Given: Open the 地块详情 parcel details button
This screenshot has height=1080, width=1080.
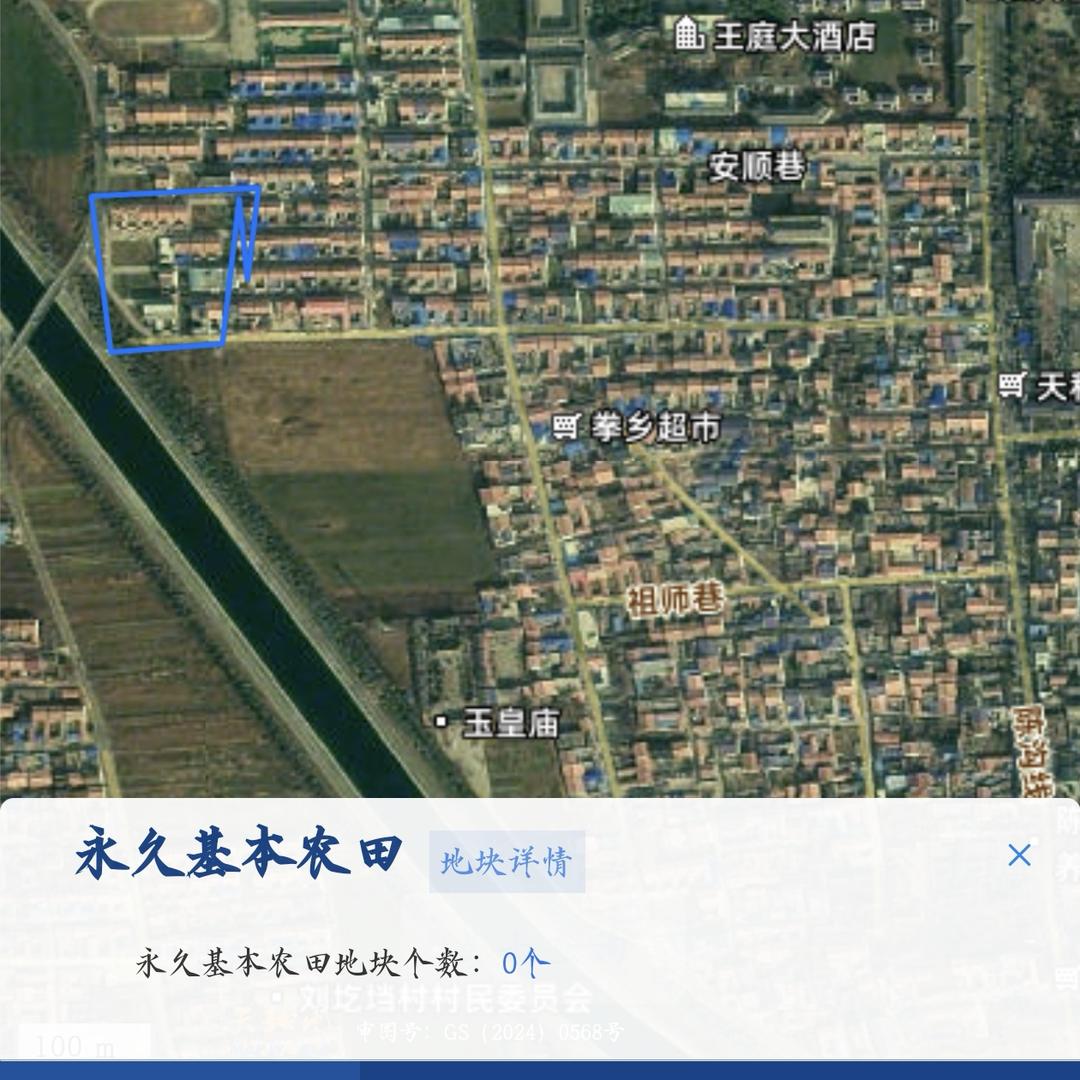Looking at the screenshot, I should click(x=507, y=861).
